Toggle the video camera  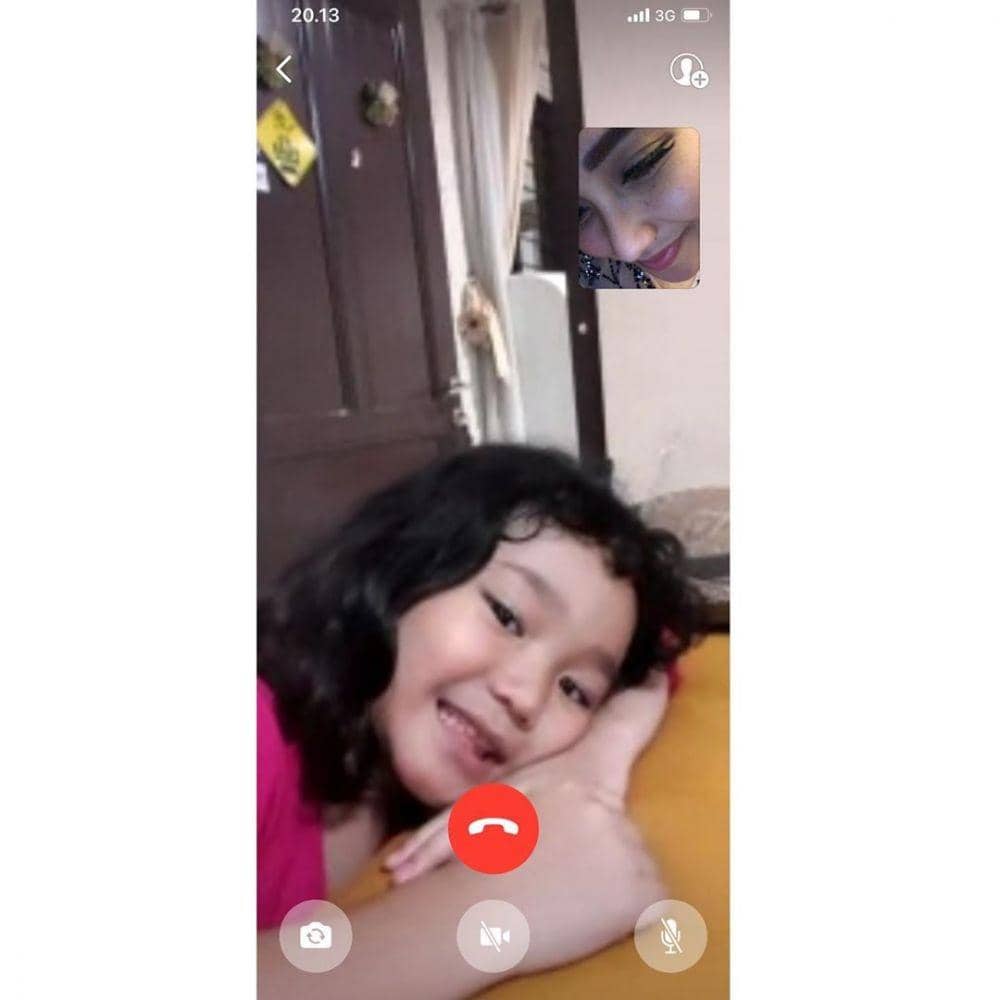tap(493, 936)
